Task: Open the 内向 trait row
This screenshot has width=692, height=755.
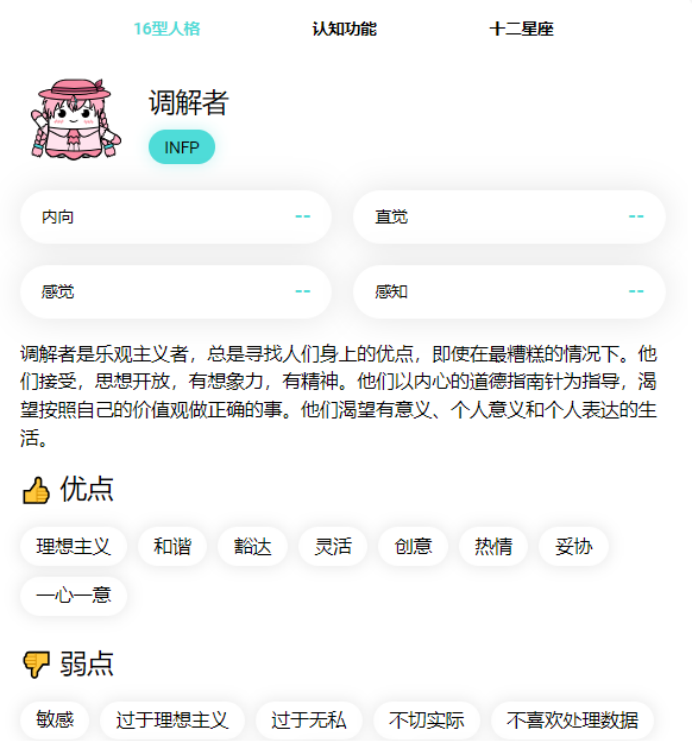Action: click(175, 217)
